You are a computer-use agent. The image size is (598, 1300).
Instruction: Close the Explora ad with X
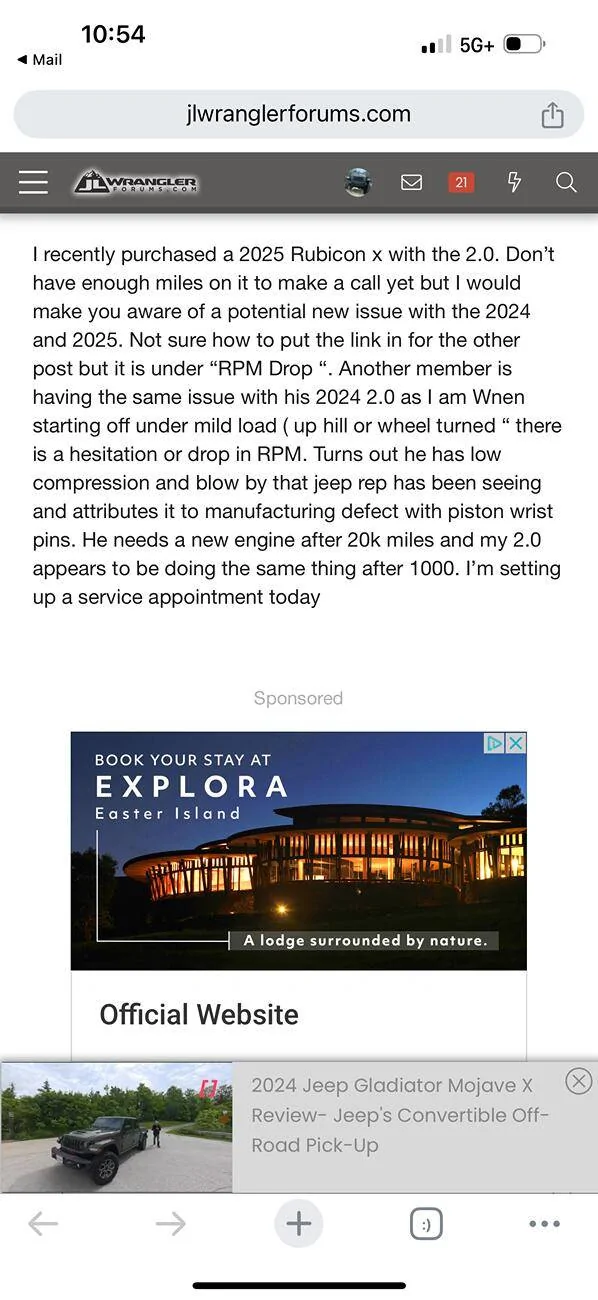click(516, 743)
